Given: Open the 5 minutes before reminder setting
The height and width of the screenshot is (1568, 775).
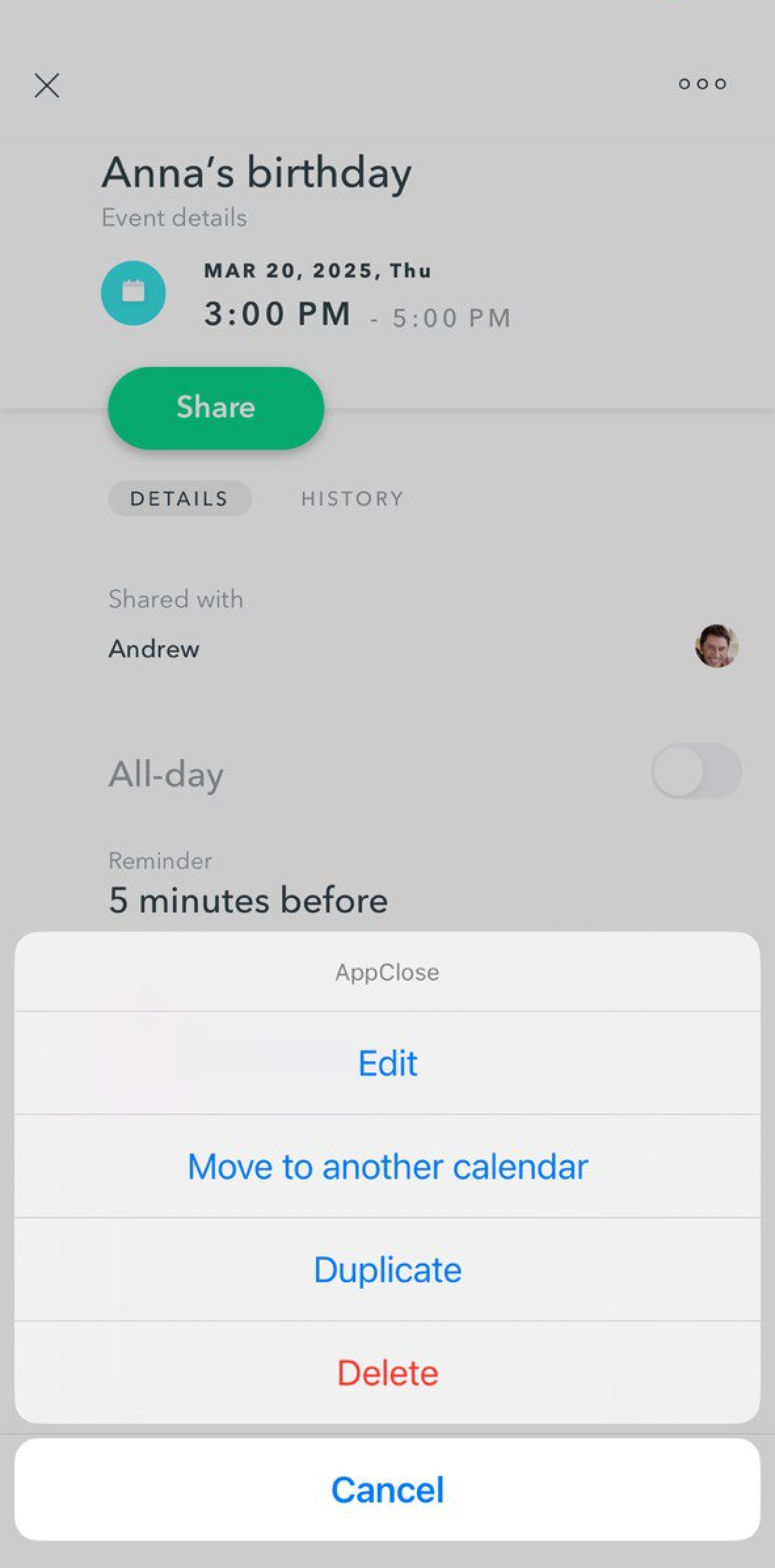Looking at the screenshot, I should pyautogui.click(x=248, y=899).
